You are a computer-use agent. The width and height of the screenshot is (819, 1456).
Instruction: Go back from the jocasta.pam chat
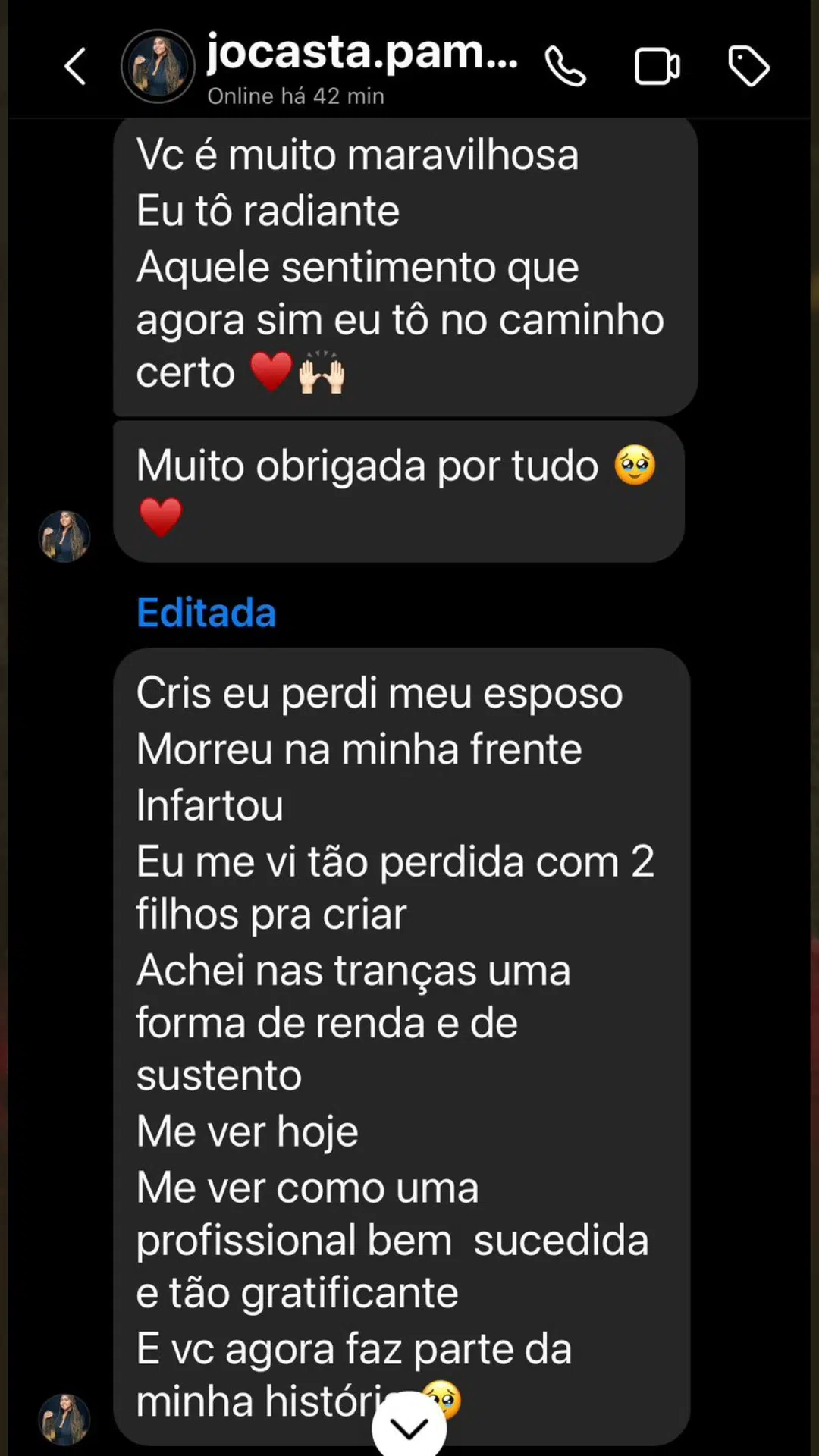pyautogui.click(x=75, y=67)
